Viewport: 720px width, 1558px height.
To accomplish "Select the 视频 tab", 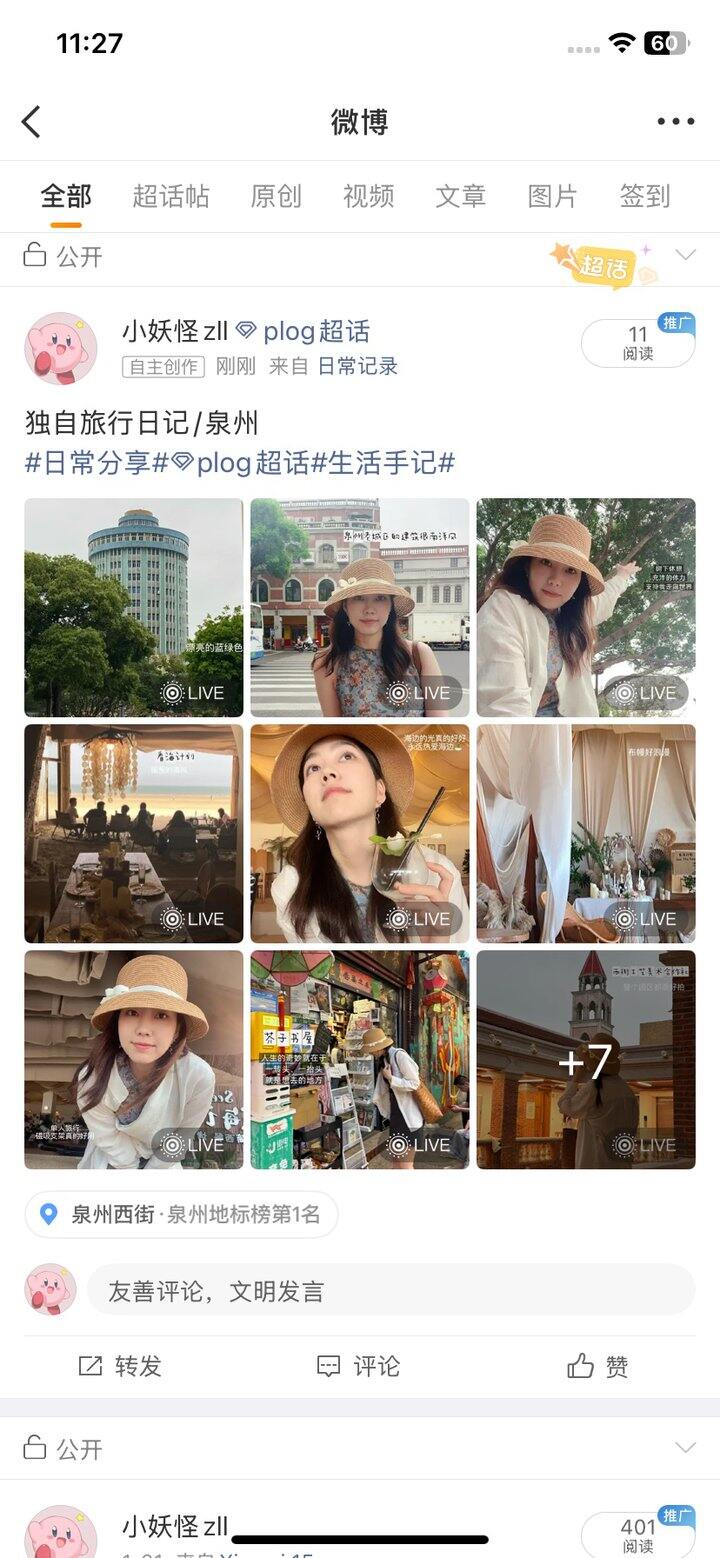I will tap(371, 197).
